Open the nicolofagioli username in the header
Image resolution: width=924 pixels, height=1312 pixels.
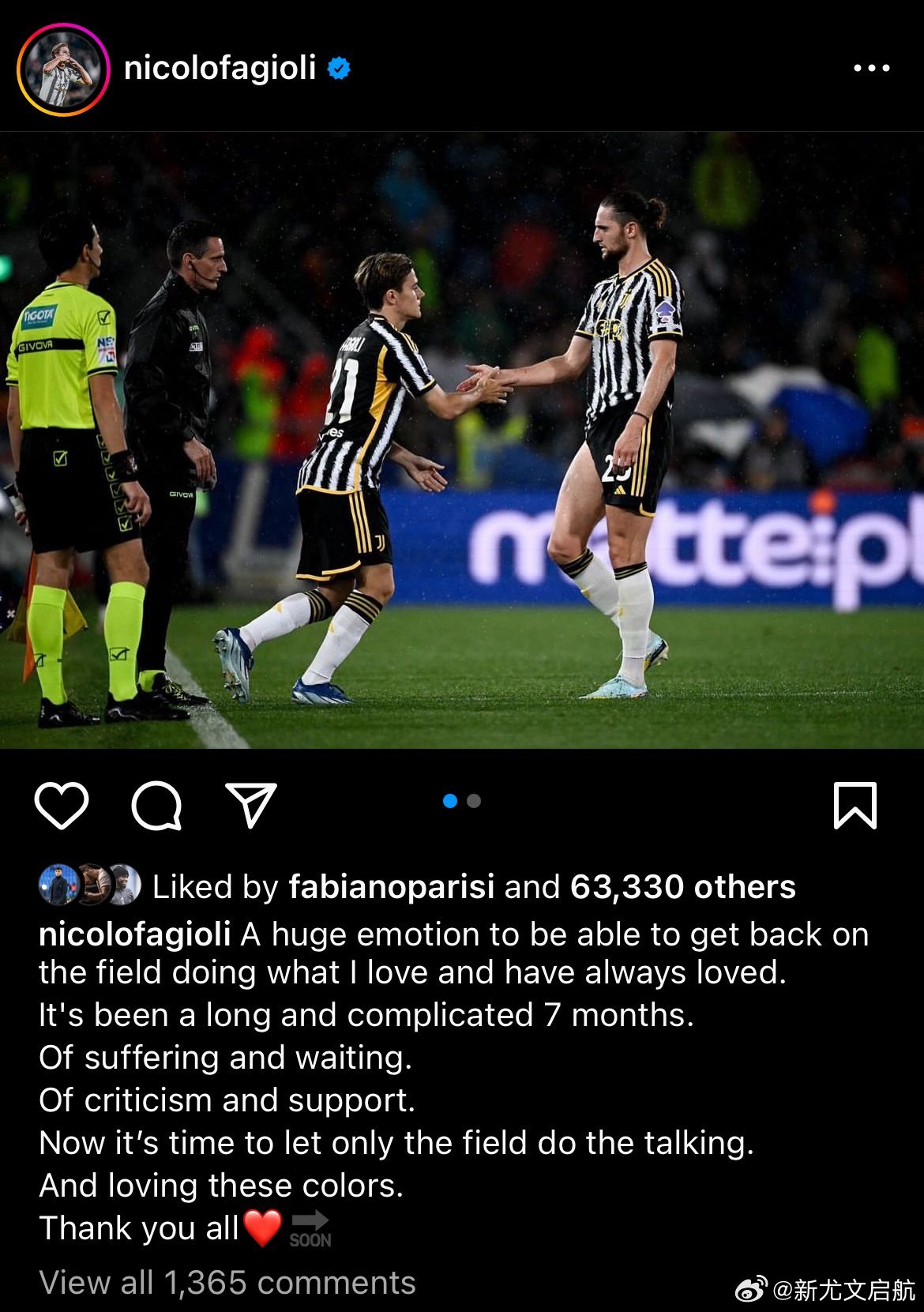coord(220,69)
